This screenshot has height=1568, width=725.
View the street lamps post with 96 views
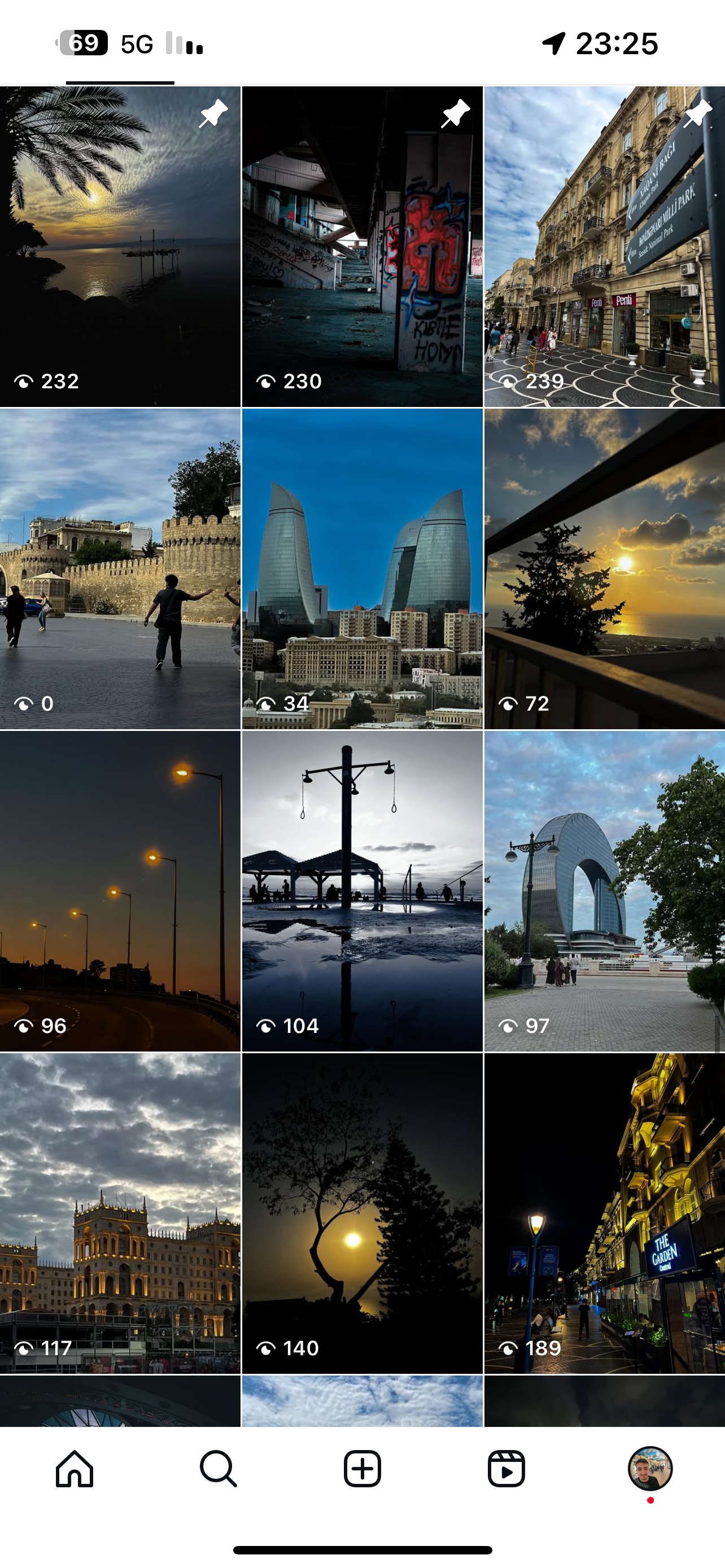point(120,891)
